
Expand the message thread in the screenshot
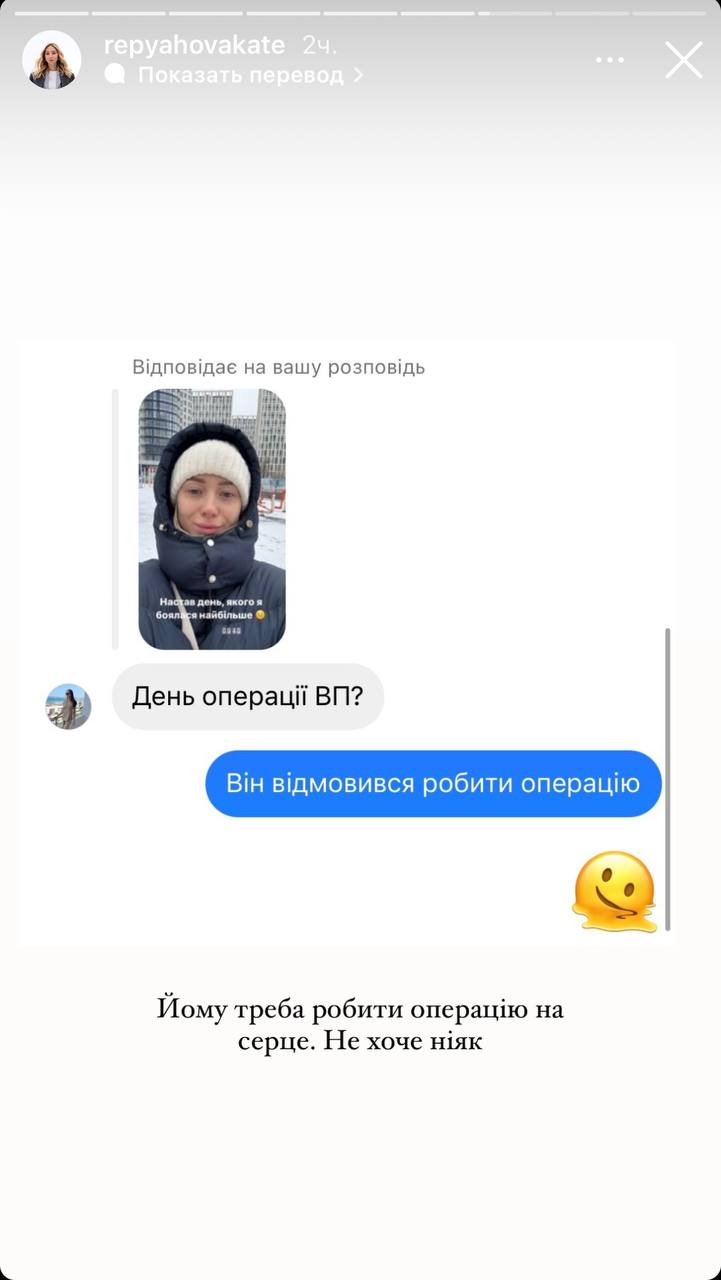(344, 640)
